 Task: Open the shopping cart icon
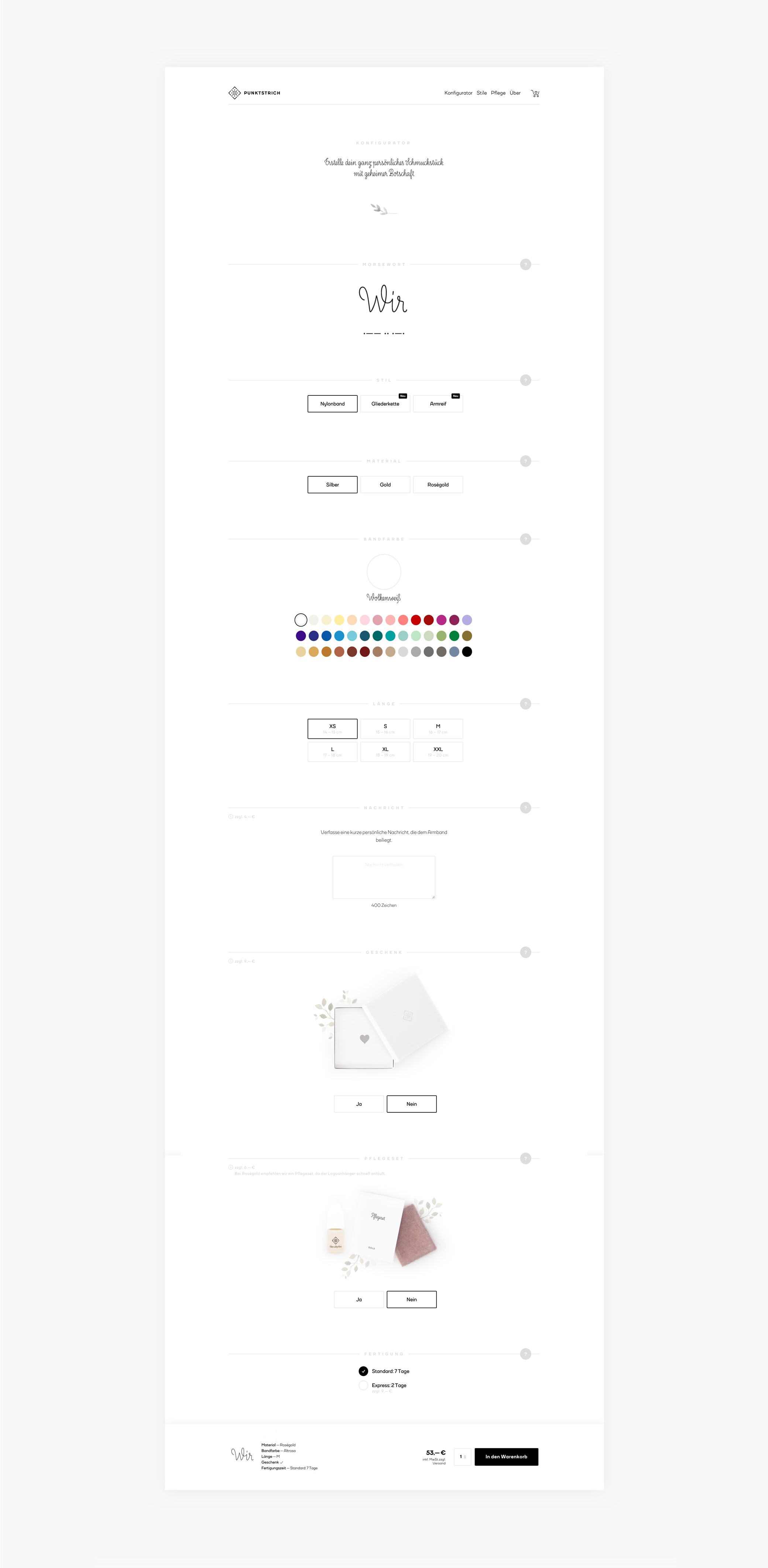click(535, 93)
